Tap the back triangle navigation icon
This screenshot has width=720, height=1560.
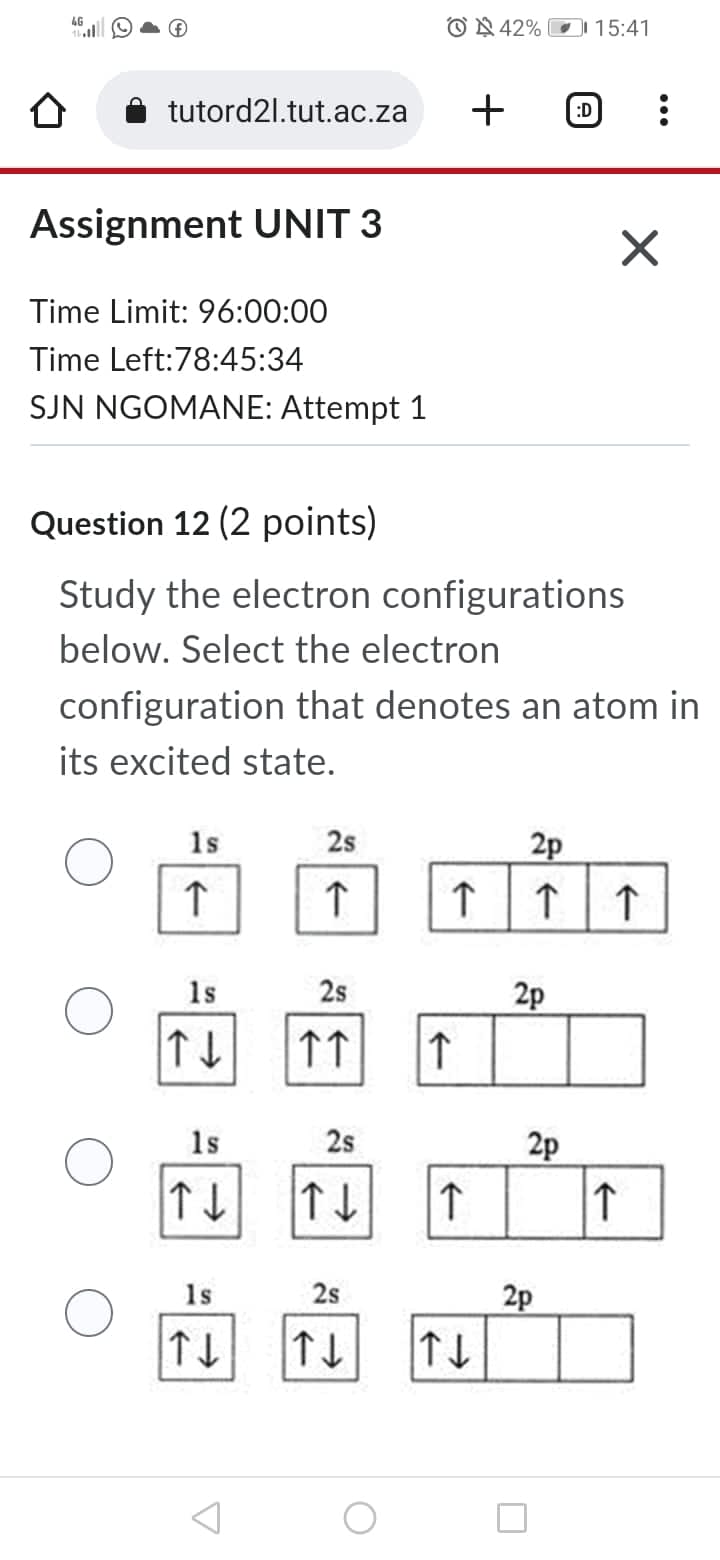coord(208,1518)
